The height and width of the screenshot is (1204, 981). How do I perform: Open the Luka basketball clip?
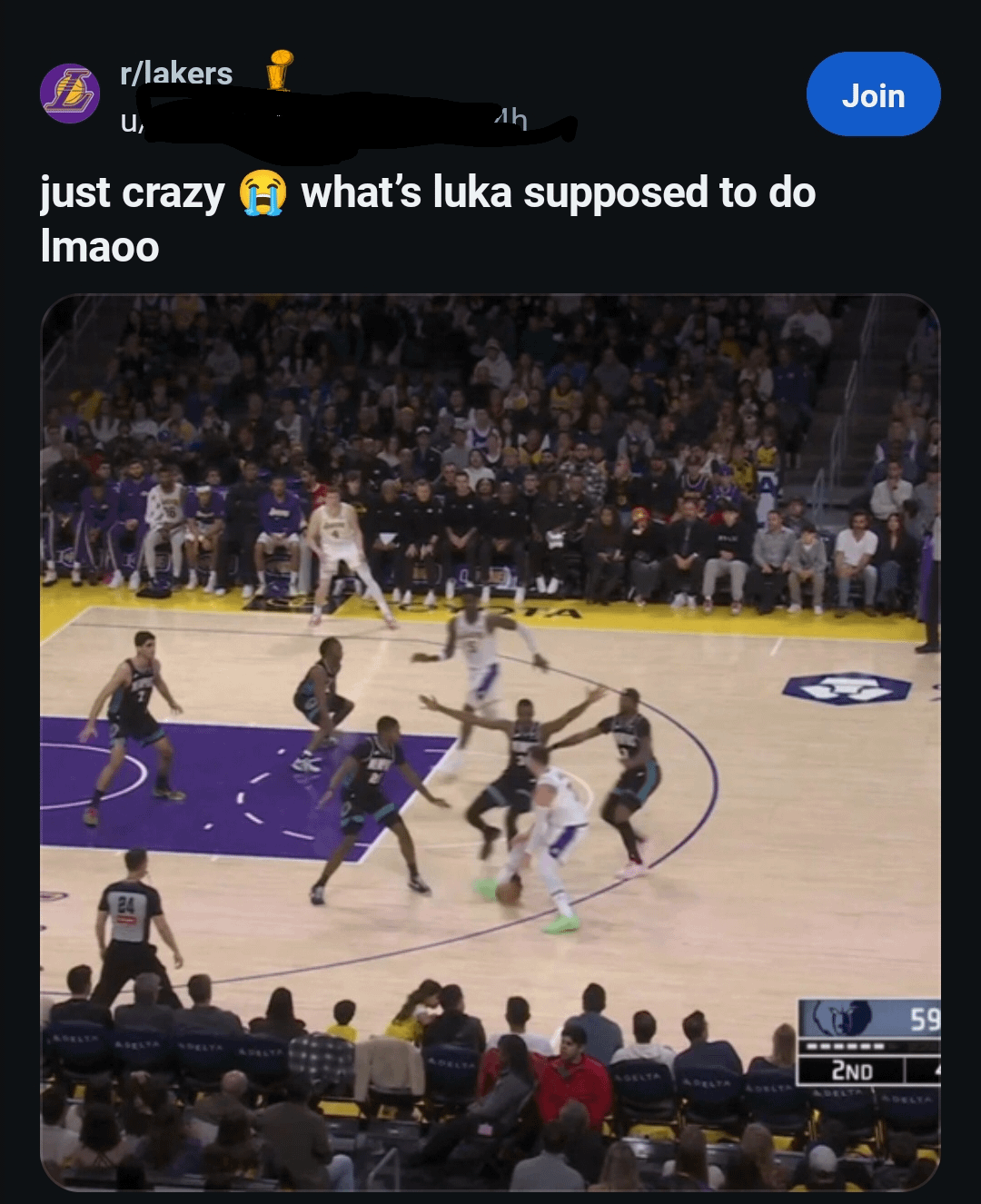(x=490, y=741)
